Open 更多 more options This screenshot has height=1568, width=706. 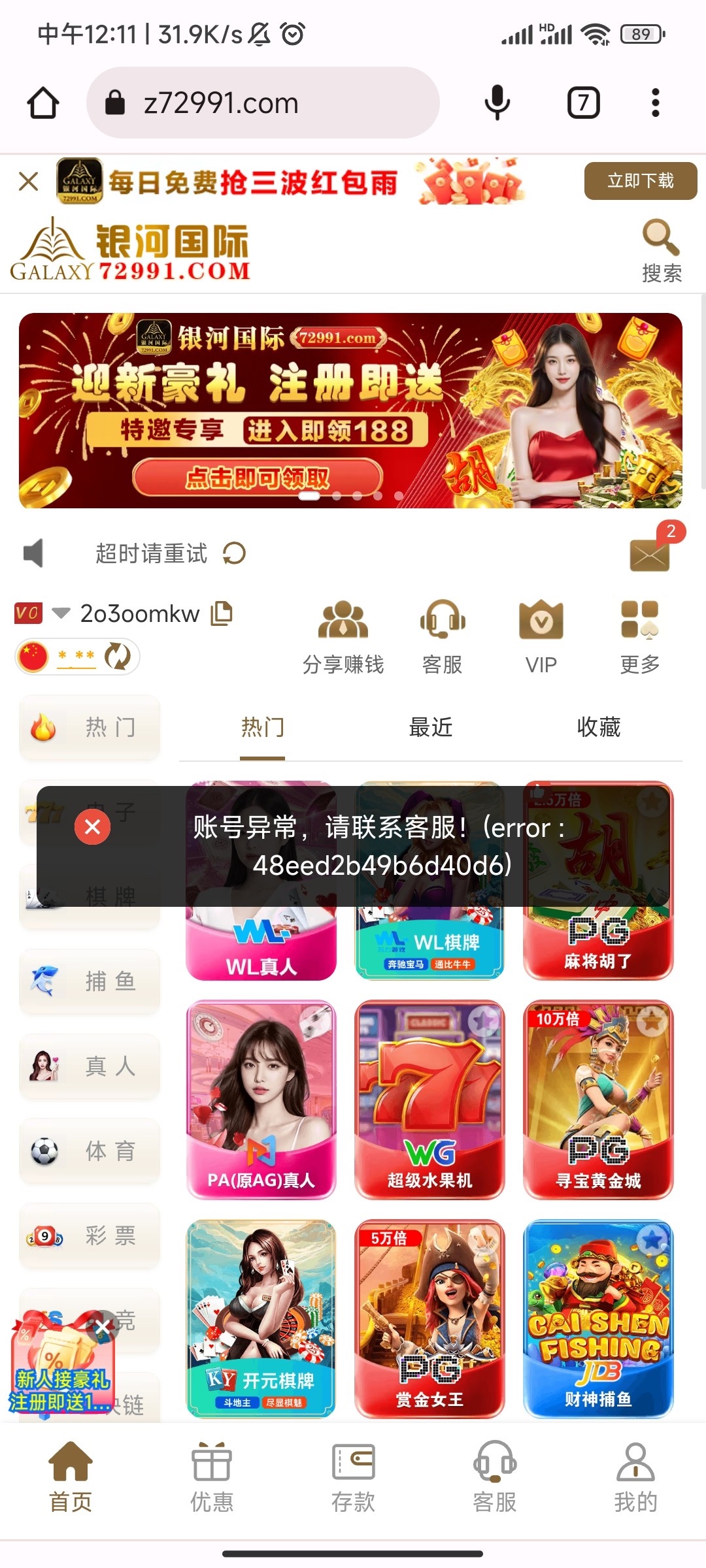click(639, 636)
